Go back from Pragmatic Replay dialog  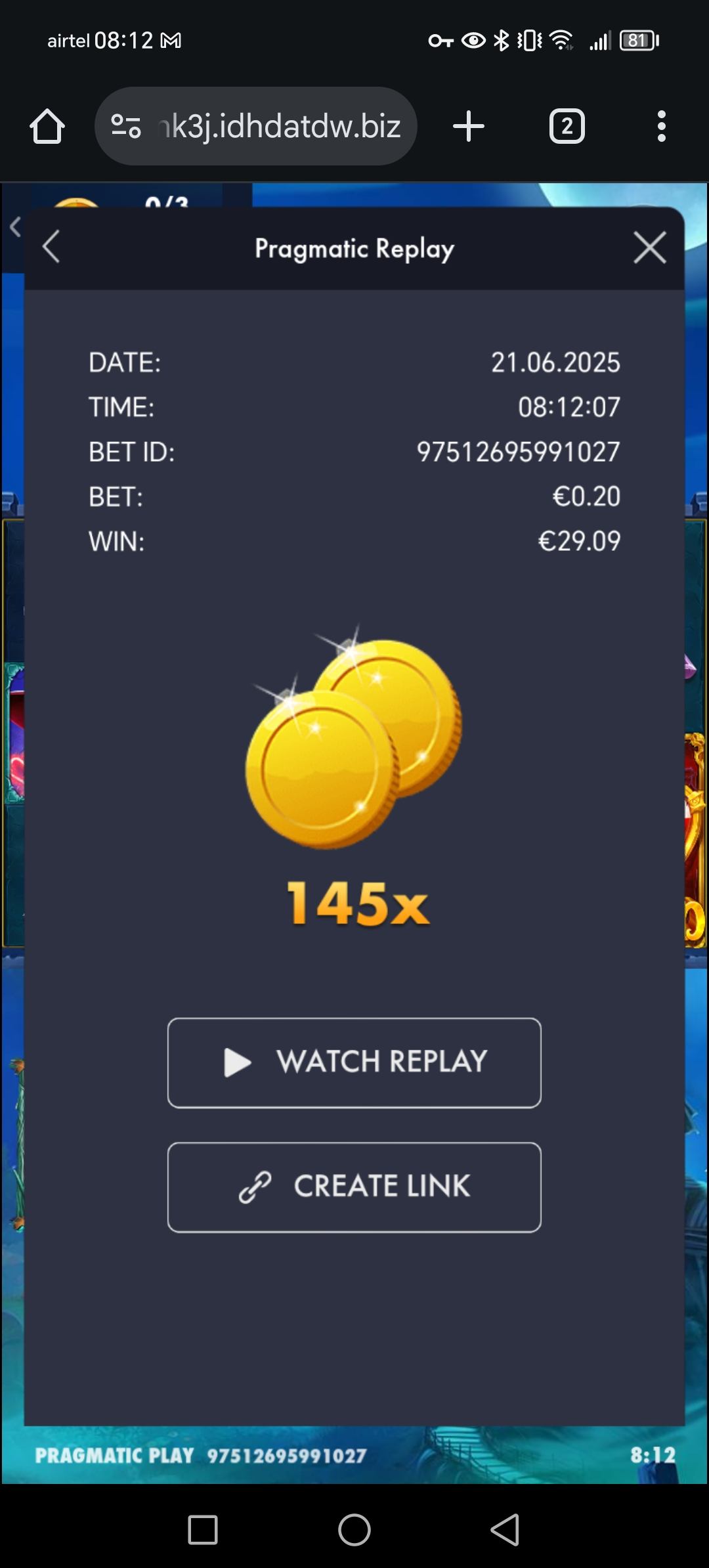coord(51,247)
